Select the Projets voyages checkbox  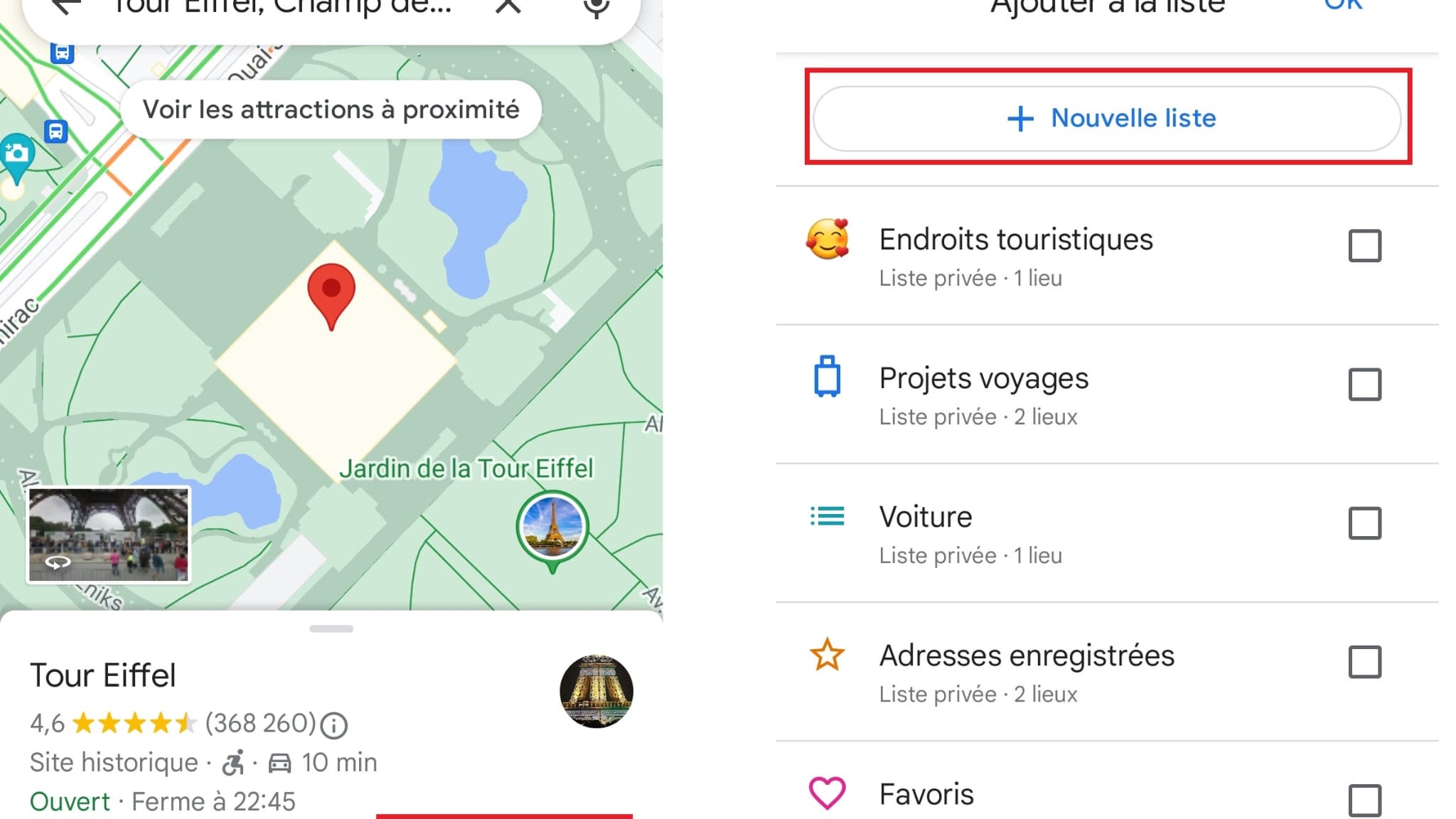tap(1364, 385)
